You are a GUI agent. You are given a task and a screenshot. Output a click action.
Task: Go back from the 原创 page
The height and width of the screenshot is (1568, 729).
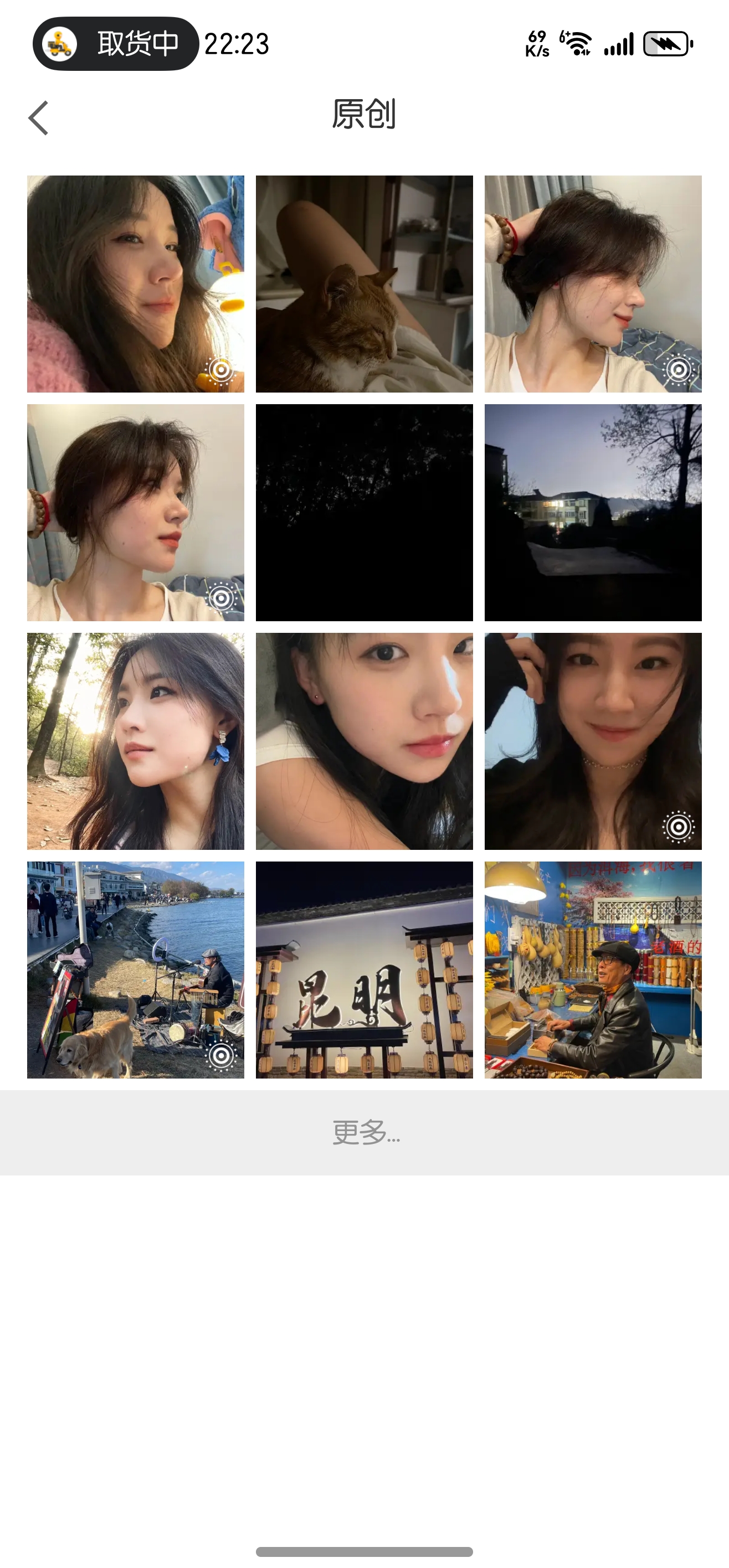[x=38, y=117]
